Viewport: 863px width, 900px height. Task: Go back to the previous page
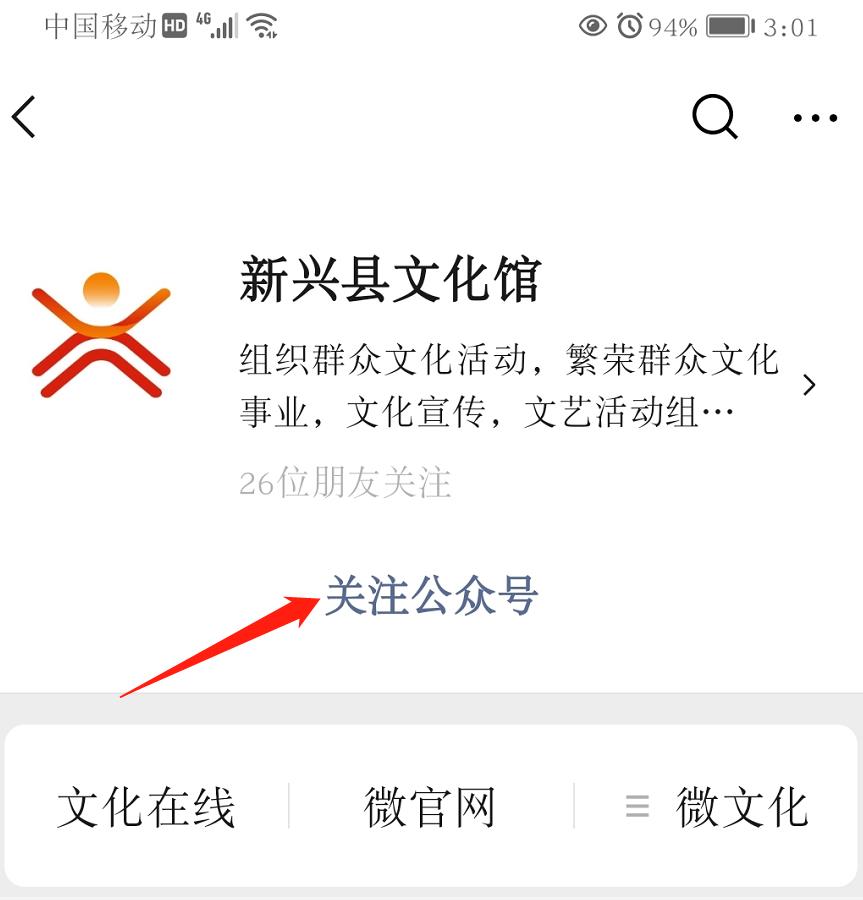[x=24, y=117]
